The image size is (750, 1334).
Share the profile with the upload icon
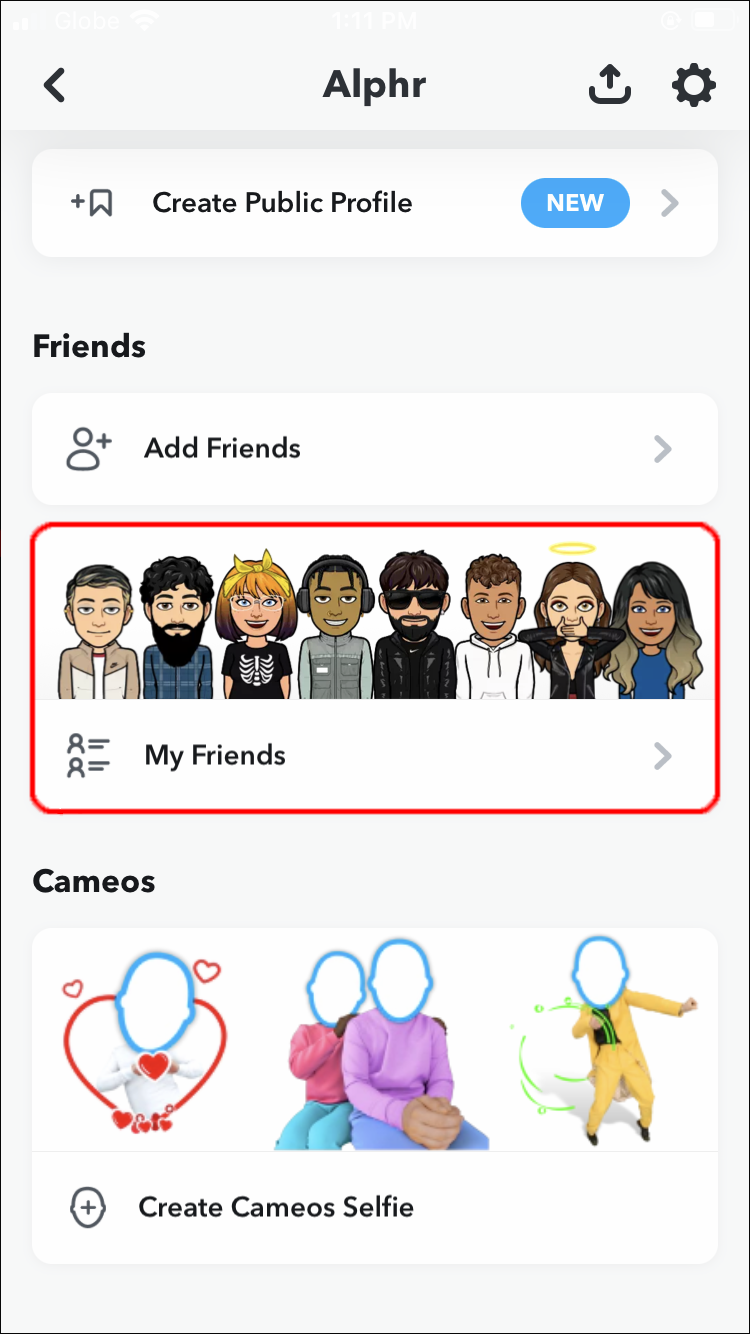tap(609, 86)
